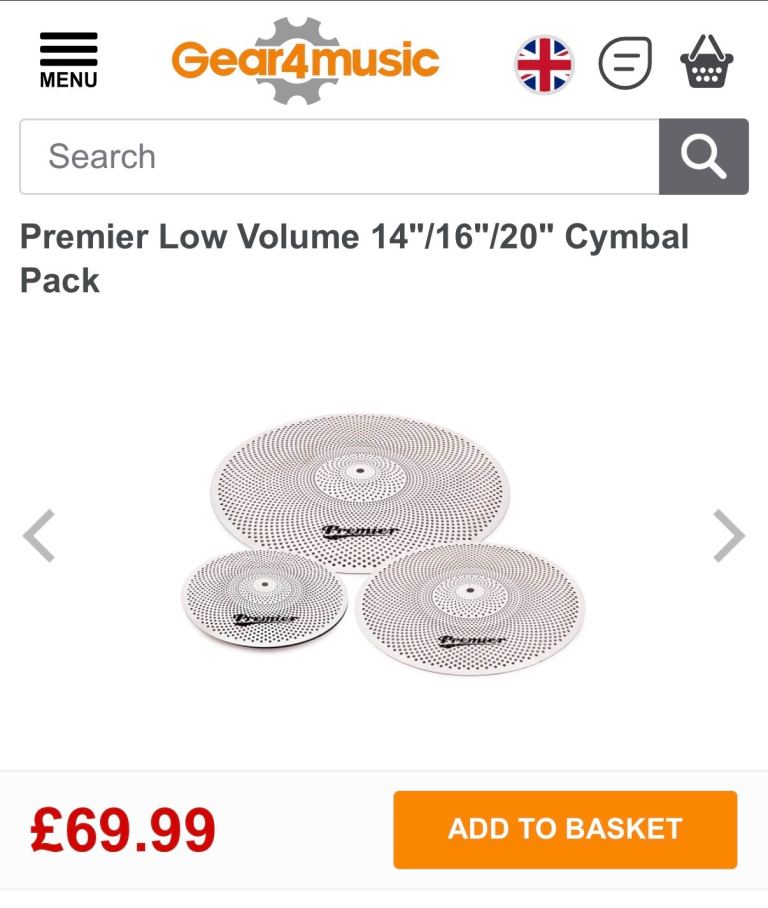Add cymbal pack to basket
Image resolution: width=768 pixels, height=908 pixels.
565,829
